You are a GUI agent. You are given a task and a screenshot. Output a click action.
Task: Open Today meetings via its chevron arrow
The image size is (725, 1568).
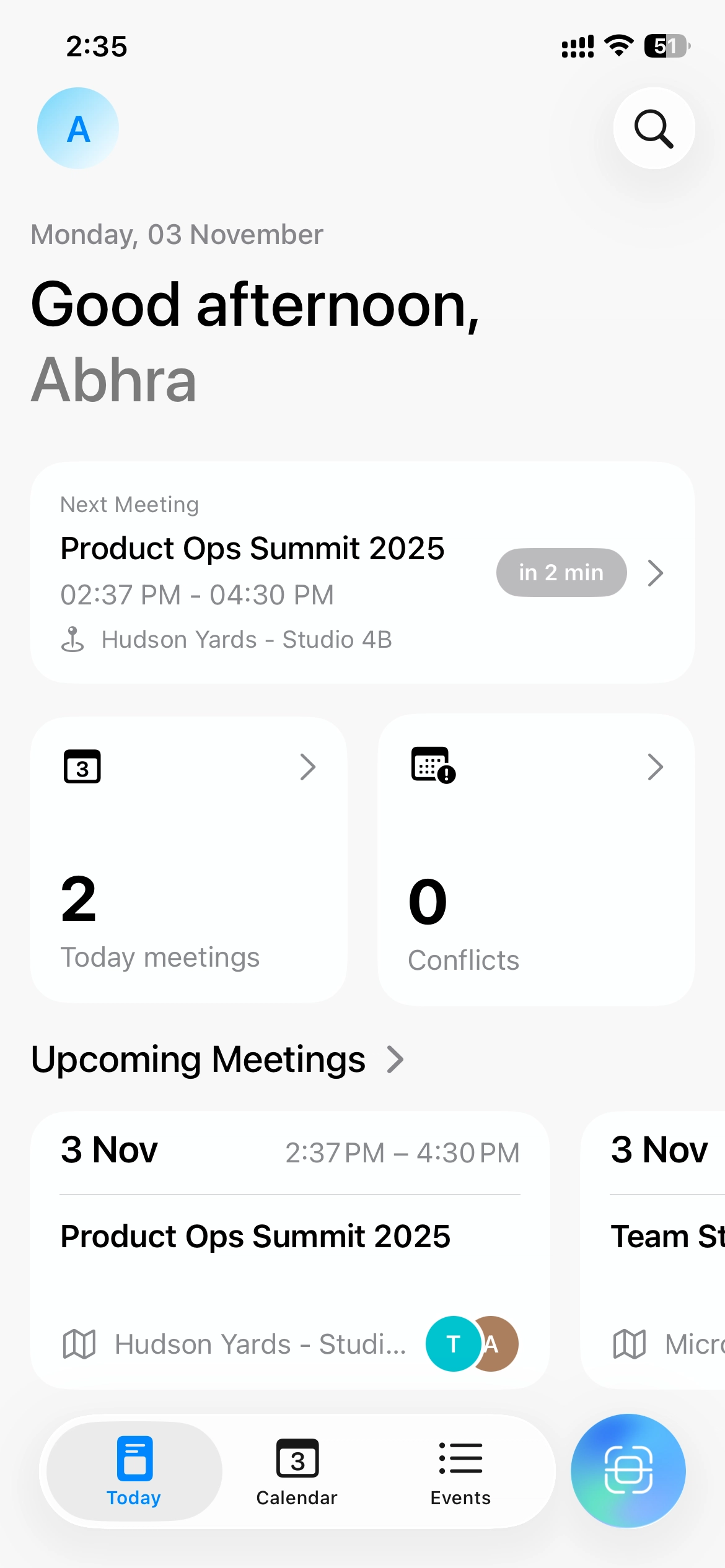point(308,767)
